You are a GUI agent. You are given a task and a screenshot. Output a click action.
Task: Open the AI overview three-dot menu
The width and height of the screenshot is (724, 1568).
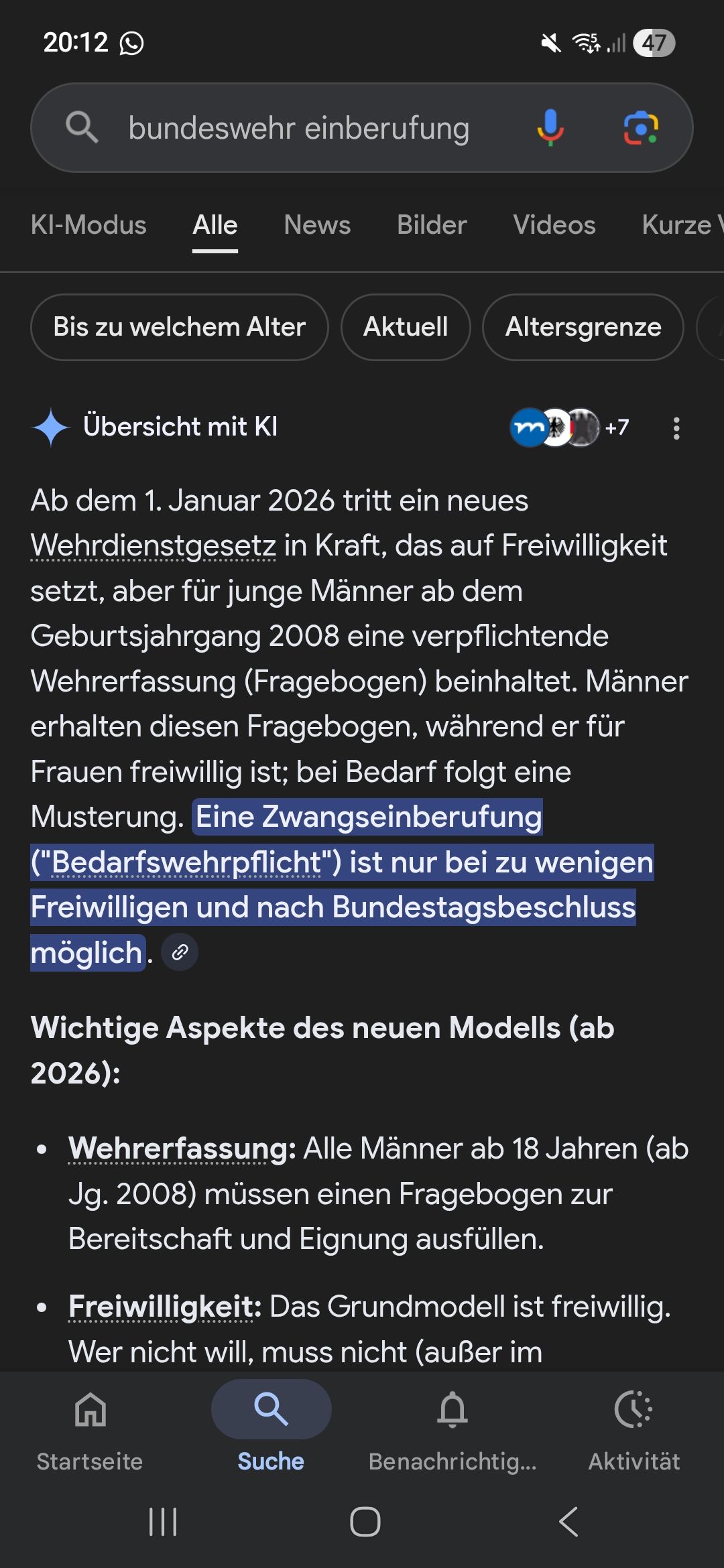676,428
